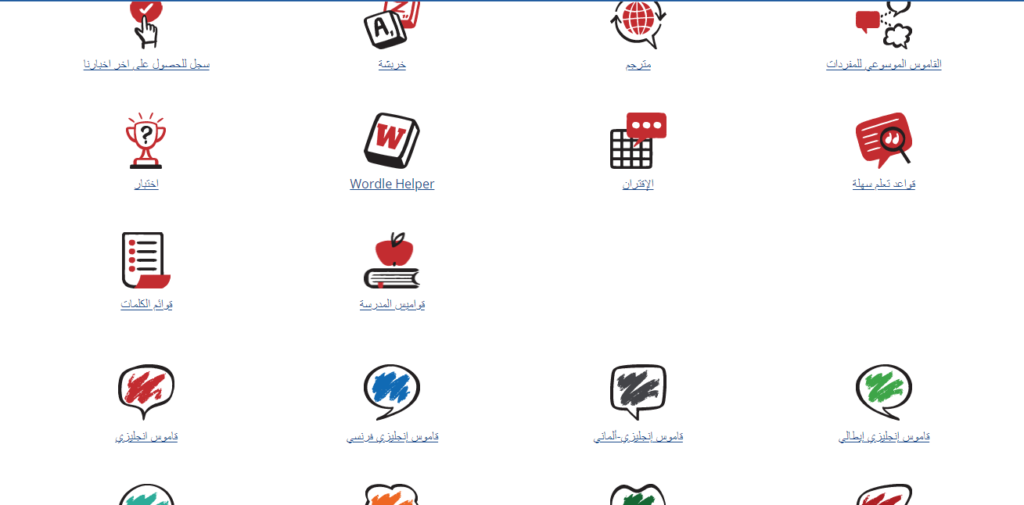1024x505 pixels.
Task: Tap the sign-up link for latest news
Action: [146, 64]
